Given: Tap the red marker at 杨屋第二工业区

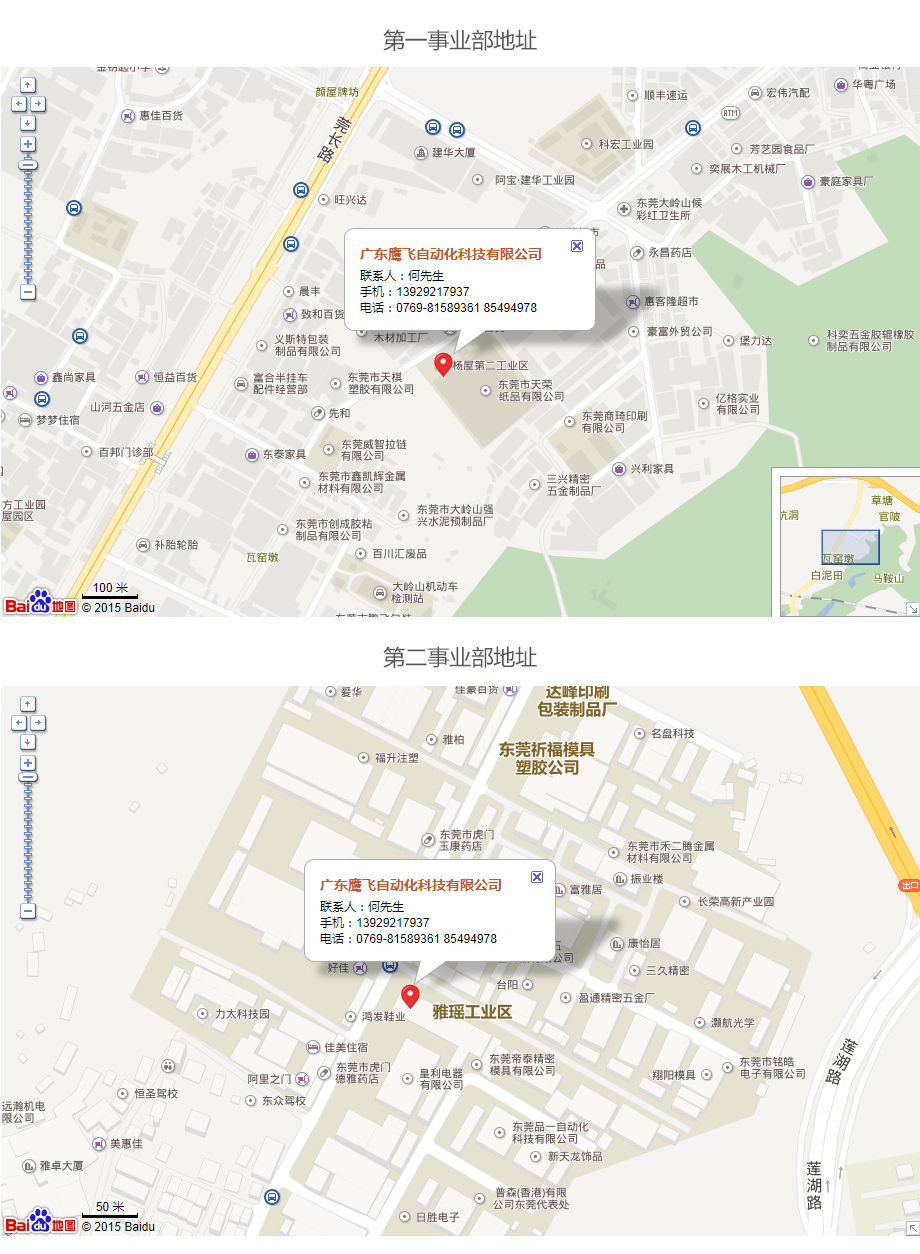Looking at the screenshot, I should 443,364.
